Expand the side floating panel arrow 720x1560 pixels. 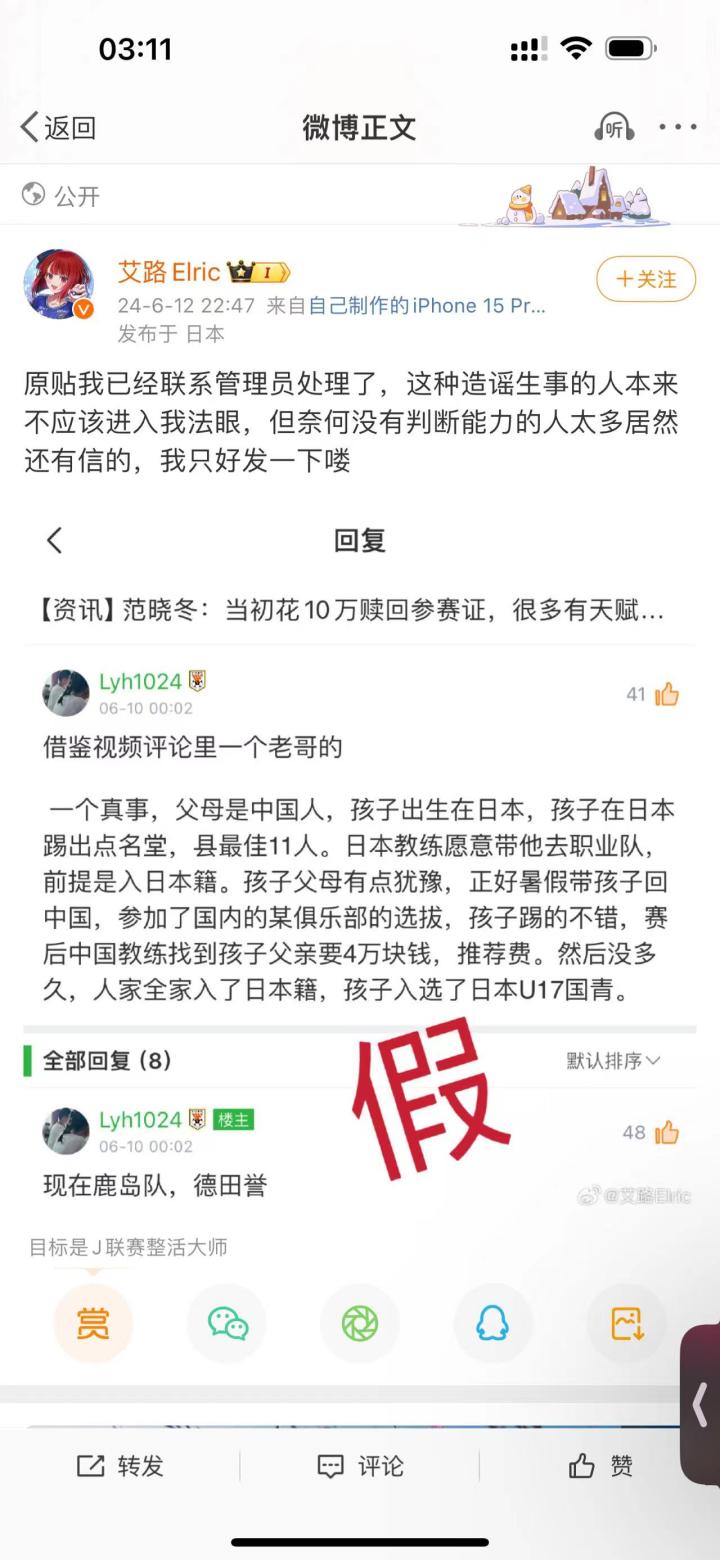[x=700, y=1405]
